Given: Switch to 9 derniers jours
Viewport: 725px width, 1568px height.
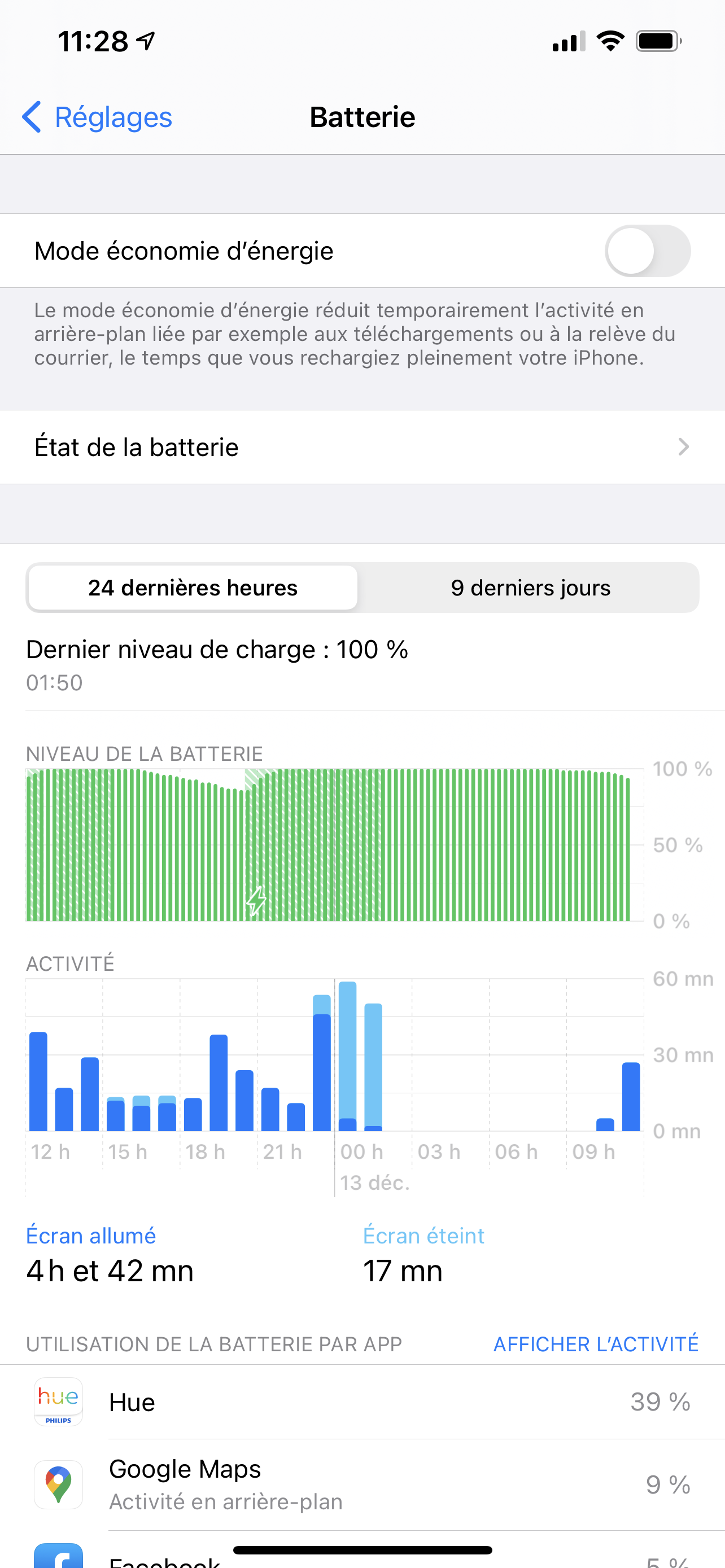Looking at the screenshot, I should [530, 588].
